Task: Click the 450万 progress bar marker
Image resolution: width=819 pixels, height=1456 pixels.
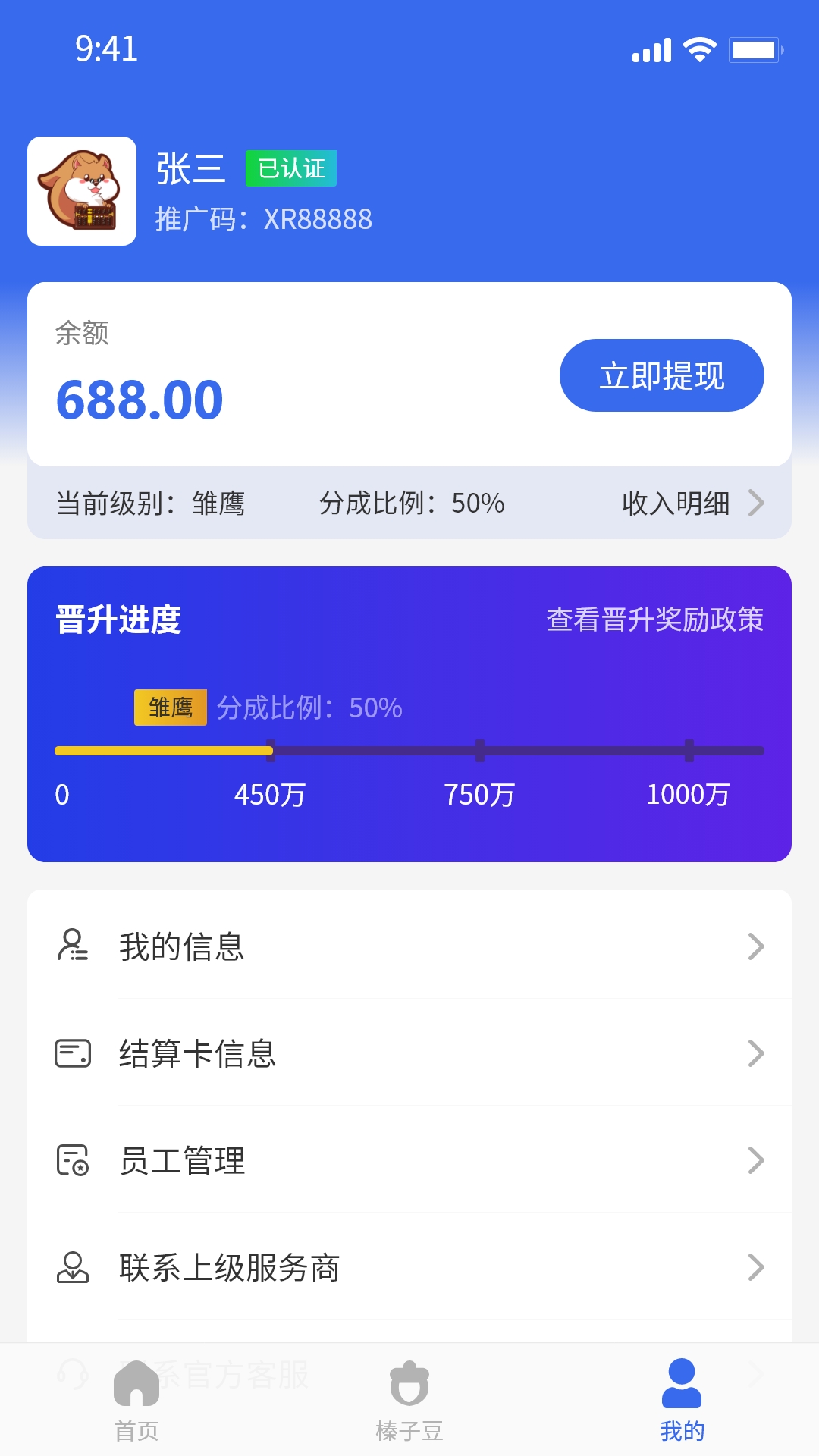Action: point(271,750)
